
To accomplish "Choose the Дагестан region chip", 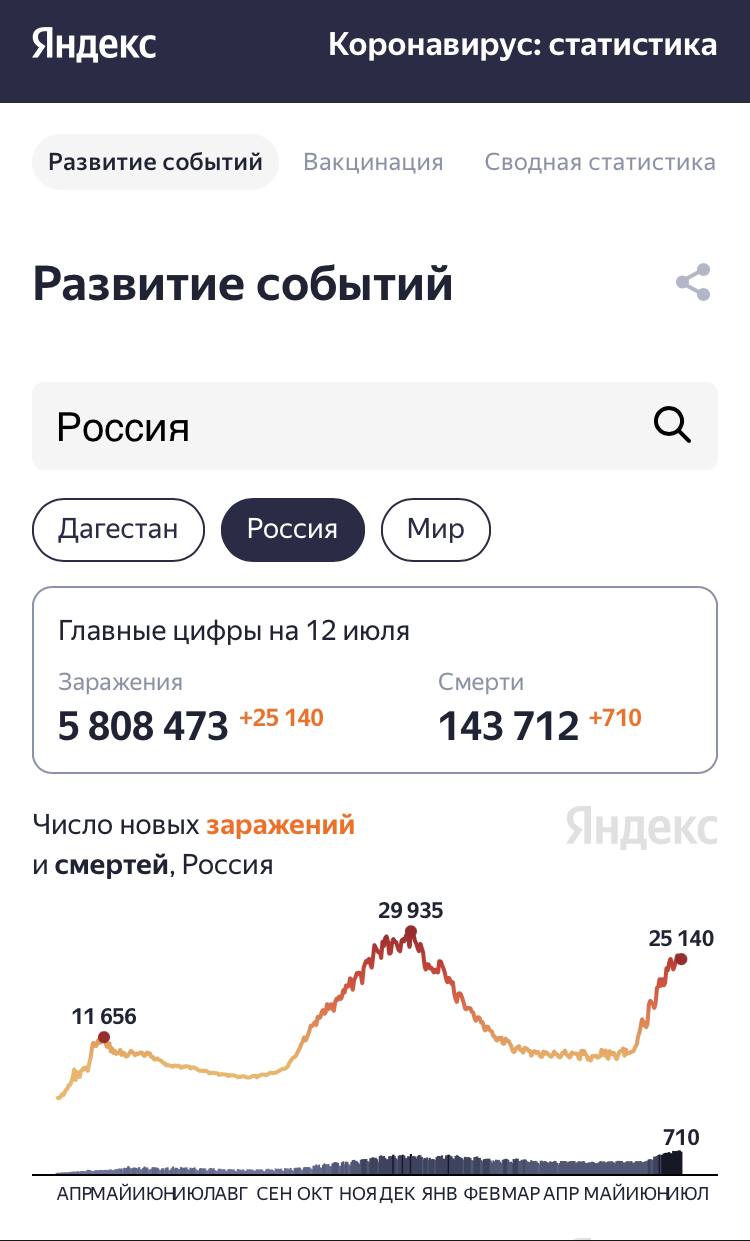I will pos(118,529).
